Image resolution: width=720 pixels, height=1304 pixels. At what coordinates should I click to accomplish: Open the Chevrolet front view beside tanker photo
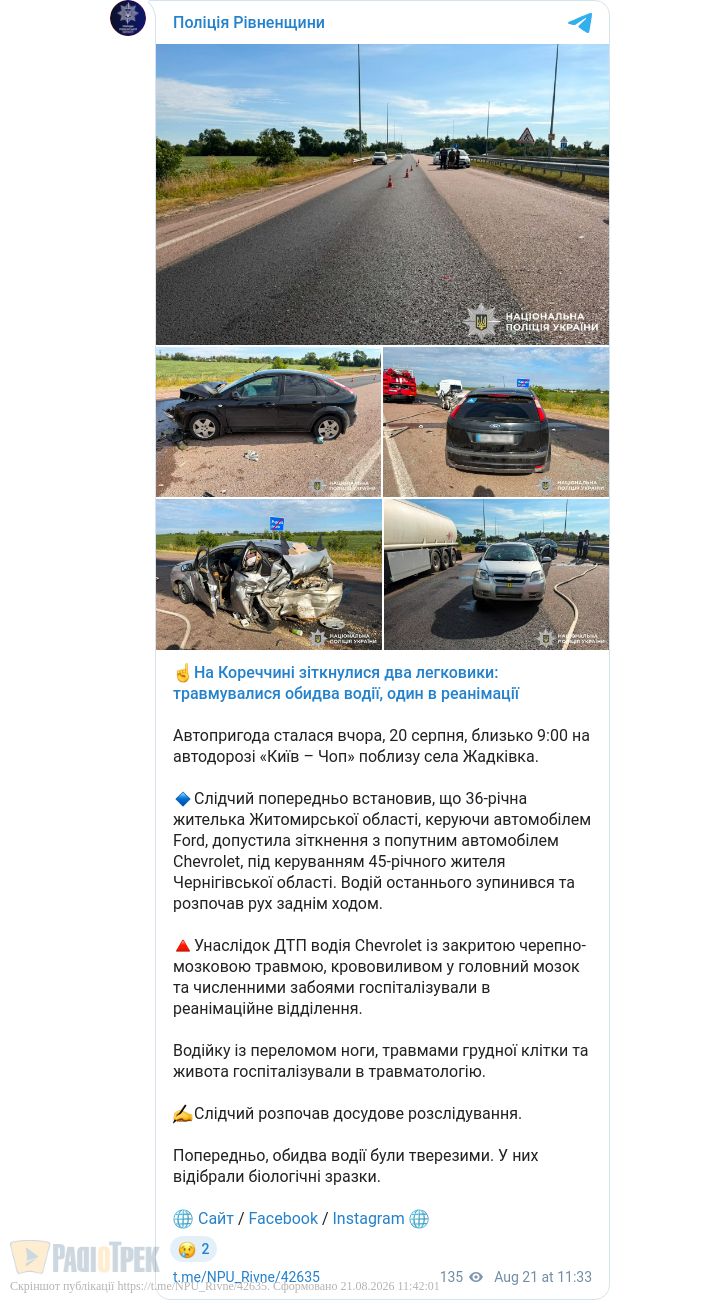pos(496,575)
